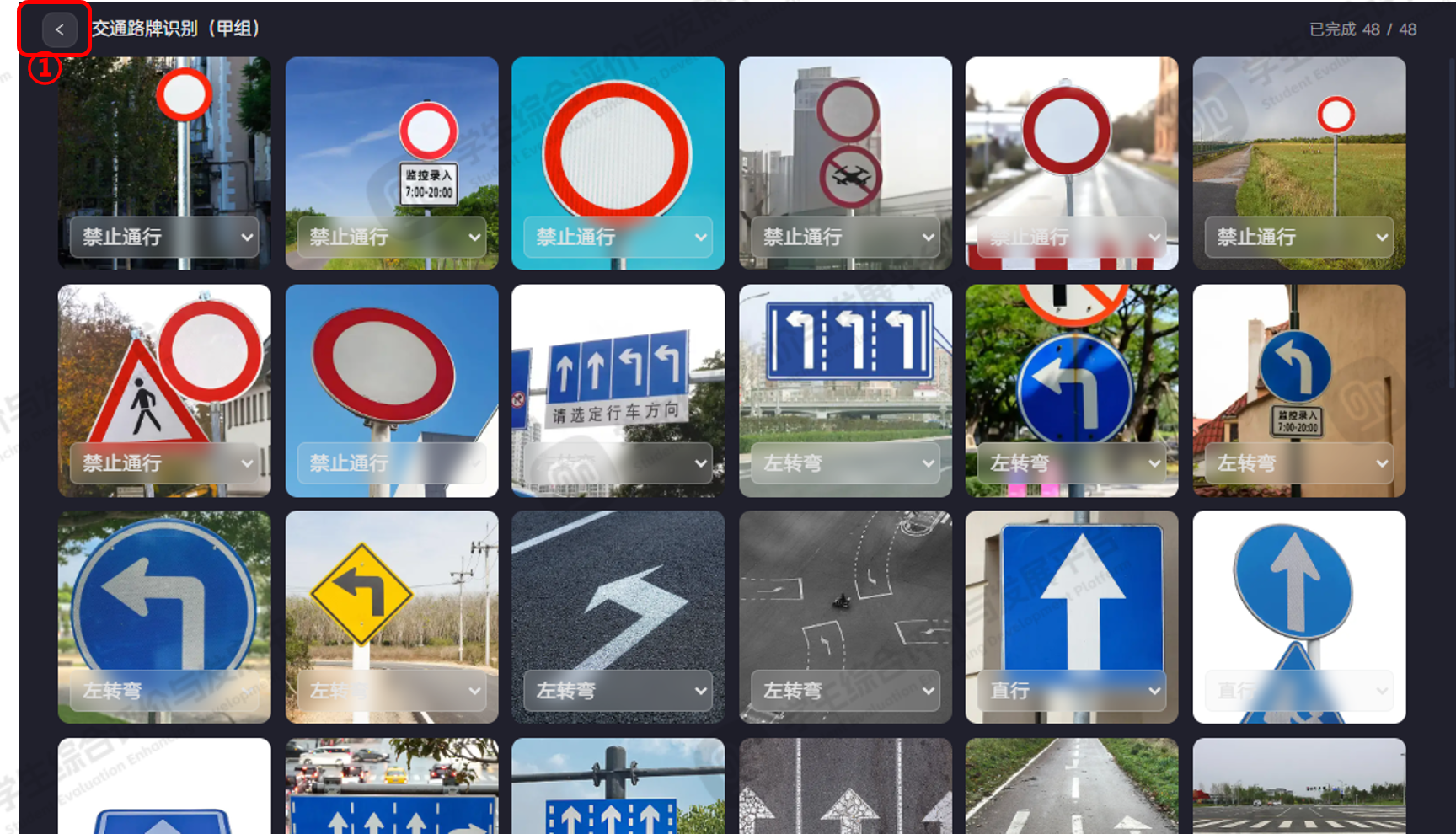Open the 左转弯 dropdown on the road arrow marking tile

pyautogui.click(x=618, y=691)
